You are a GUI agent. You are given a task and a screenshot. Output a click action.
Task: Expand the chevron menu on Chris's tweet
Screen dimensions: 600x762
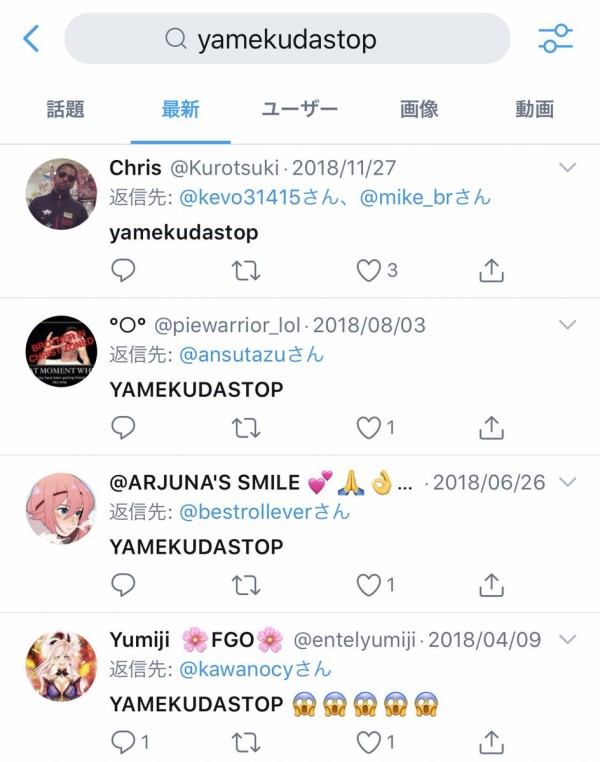tap(567, 167)
